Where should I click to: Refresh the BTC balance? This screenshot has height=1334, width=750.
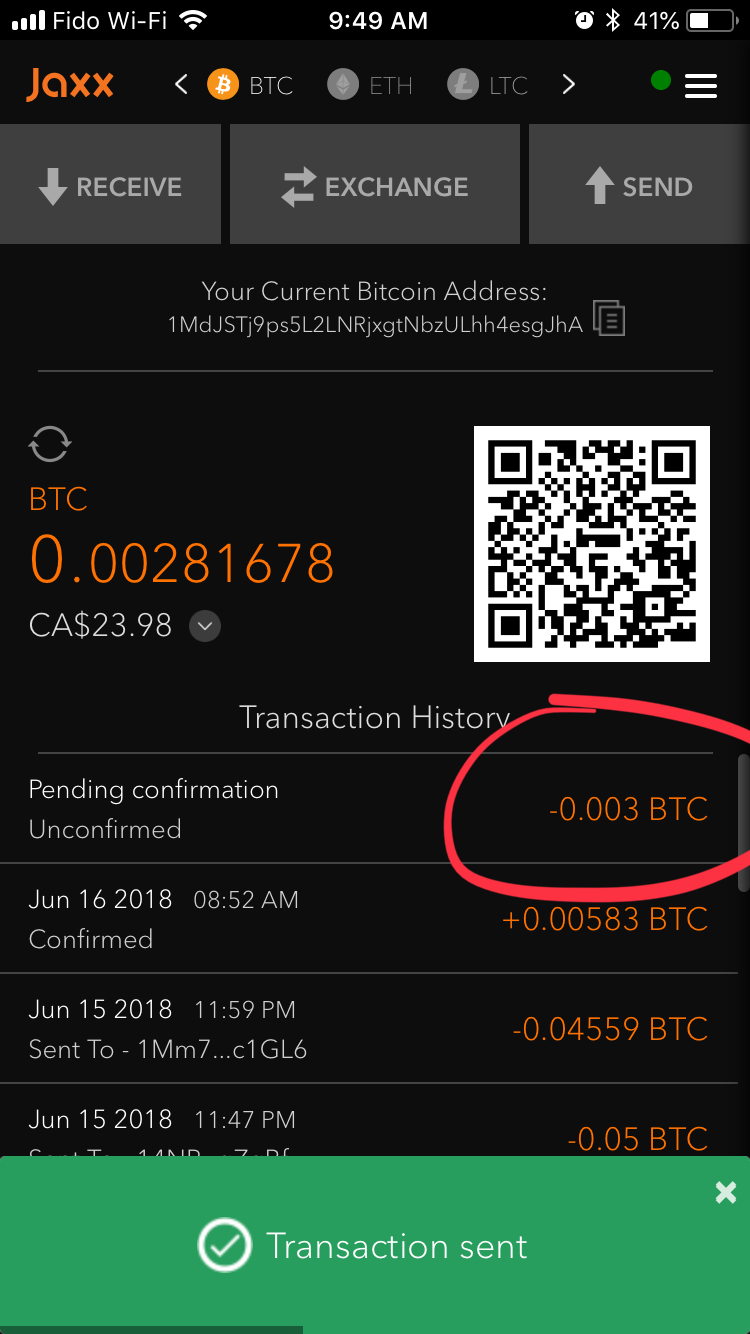click(x=50, y=443)
